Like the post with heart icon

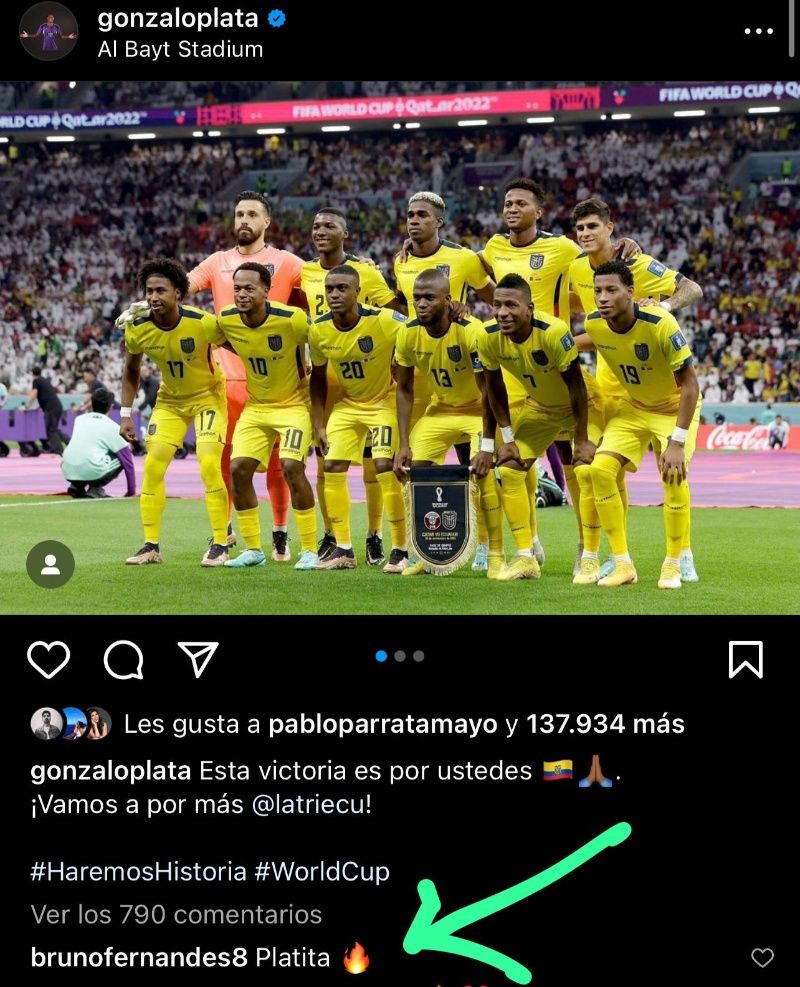pyautogui.click(x=48, y=659)
